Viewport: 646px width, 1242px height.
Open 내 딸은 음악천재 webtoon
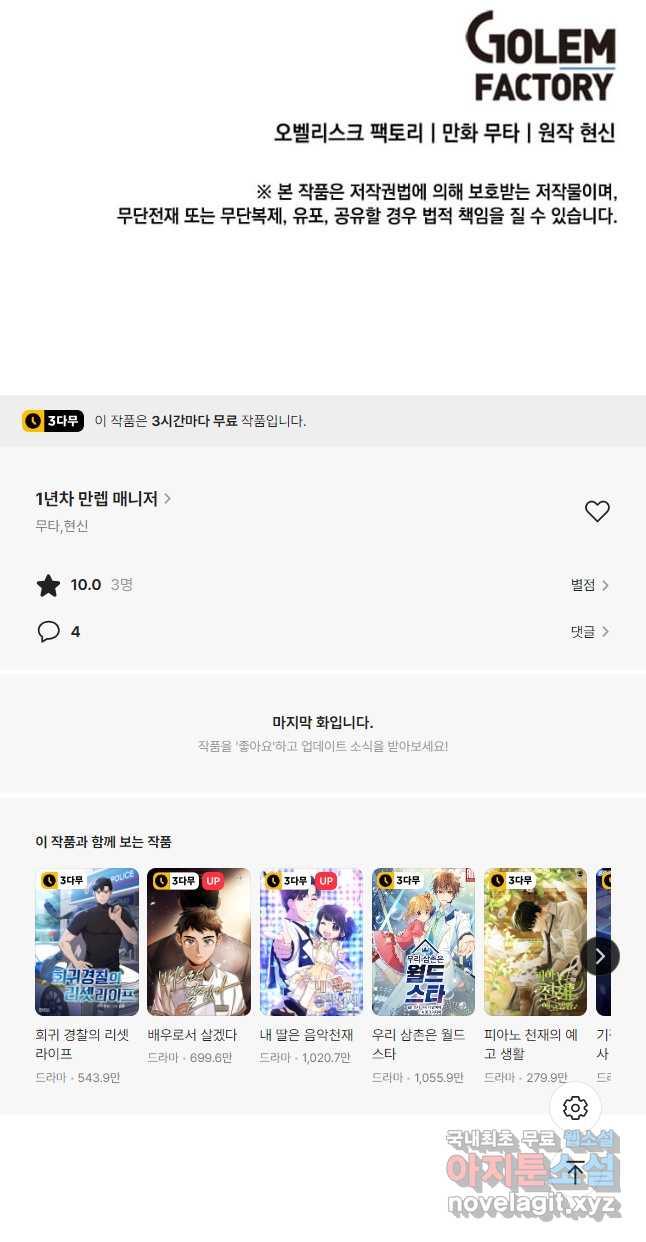(311, 942)
